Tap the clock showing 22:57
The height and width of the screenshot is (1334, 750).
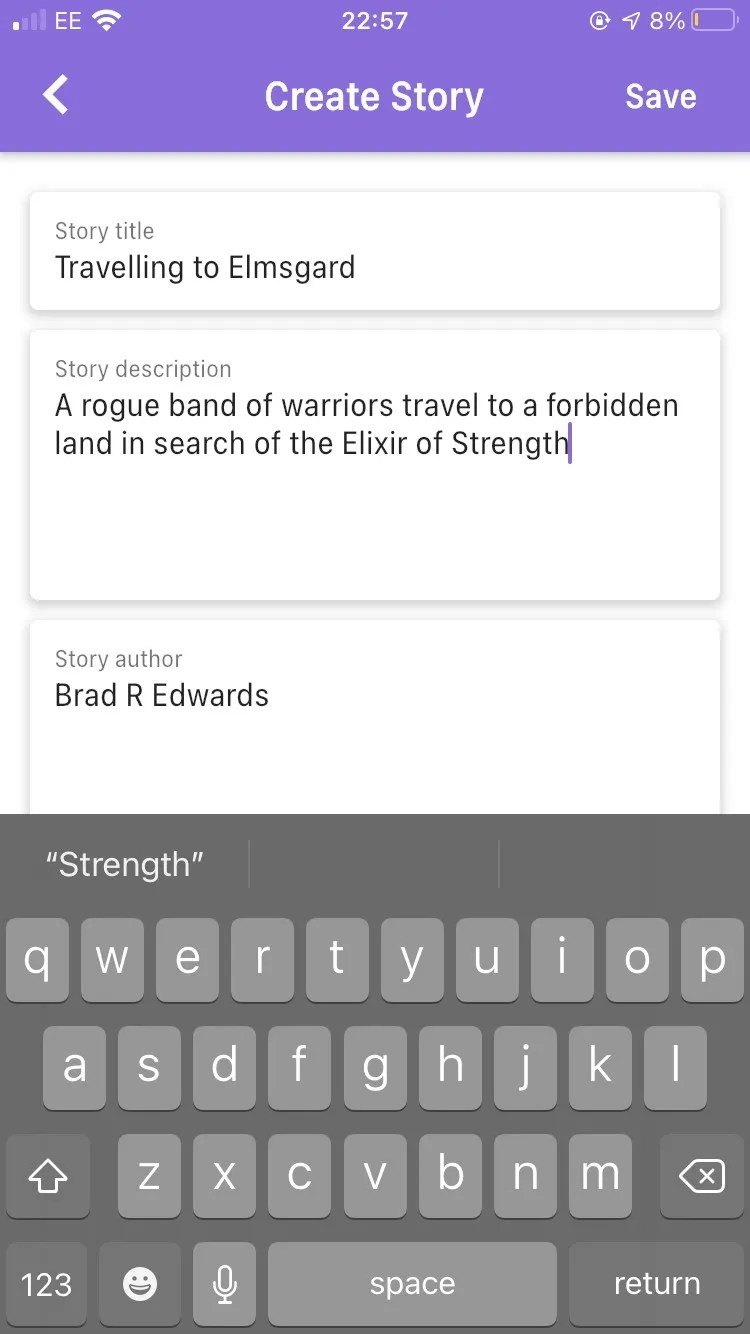click(x=375, y=20)
